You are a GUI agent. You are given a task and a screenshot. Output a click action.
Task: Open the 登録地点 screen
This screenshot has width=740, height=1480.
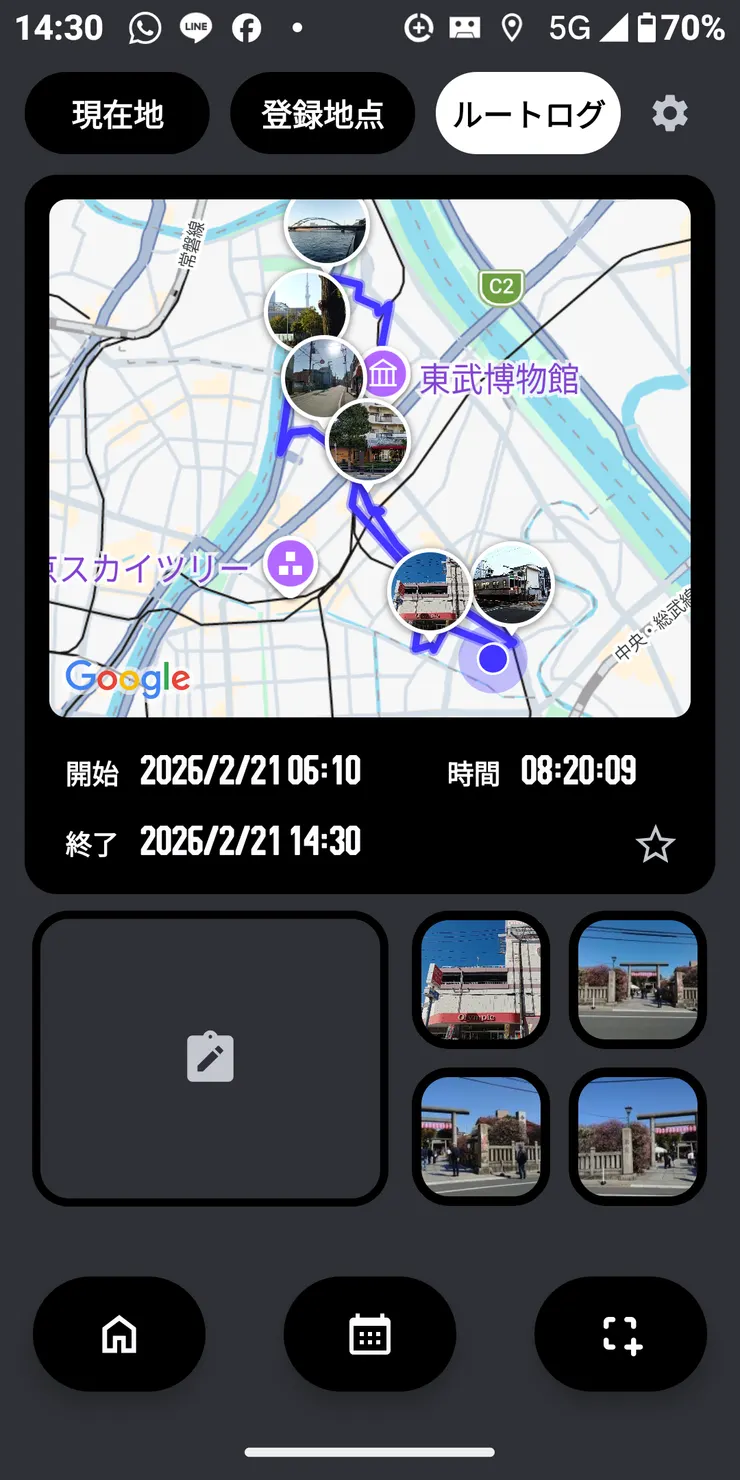[322, 113]
